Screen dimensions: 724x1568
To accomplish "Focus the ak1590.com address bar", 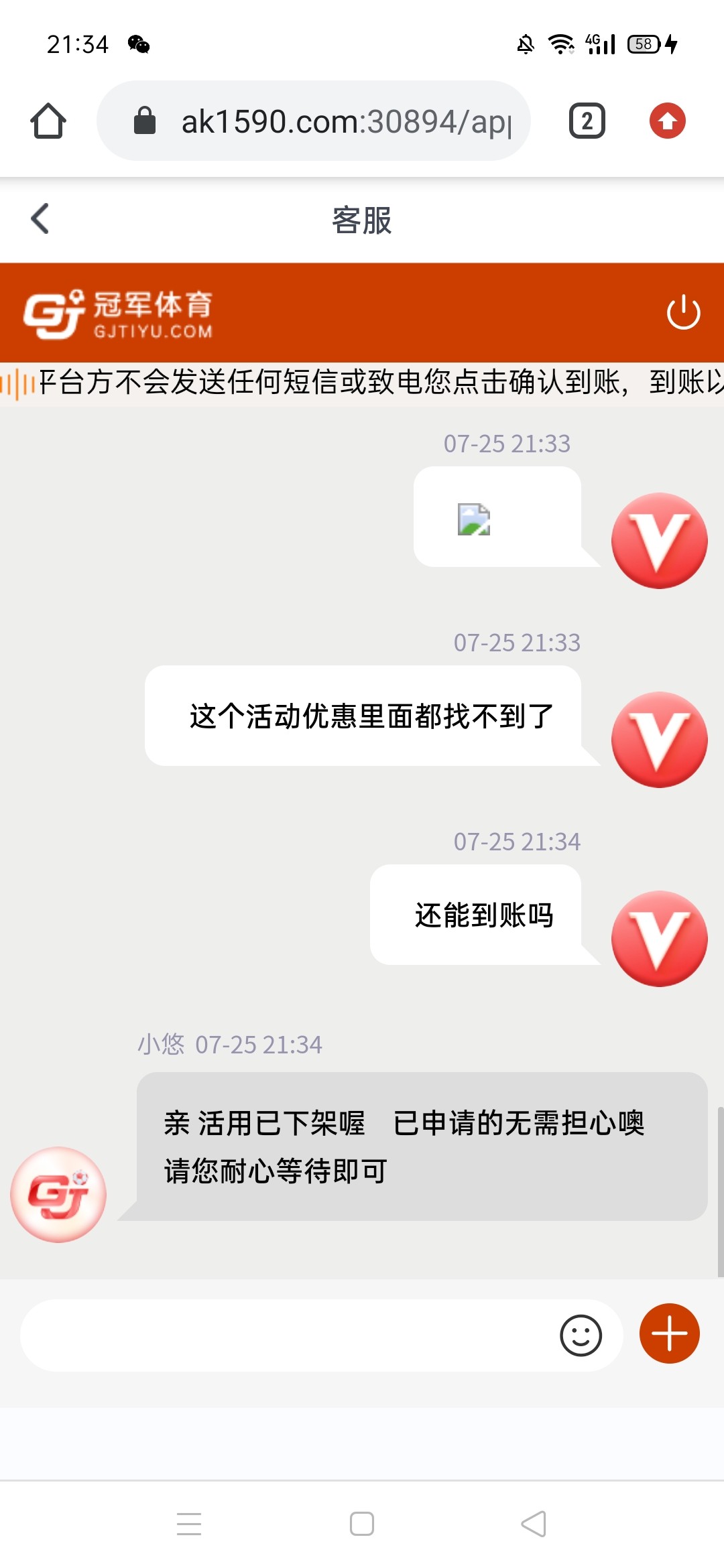I will point(322,121).
